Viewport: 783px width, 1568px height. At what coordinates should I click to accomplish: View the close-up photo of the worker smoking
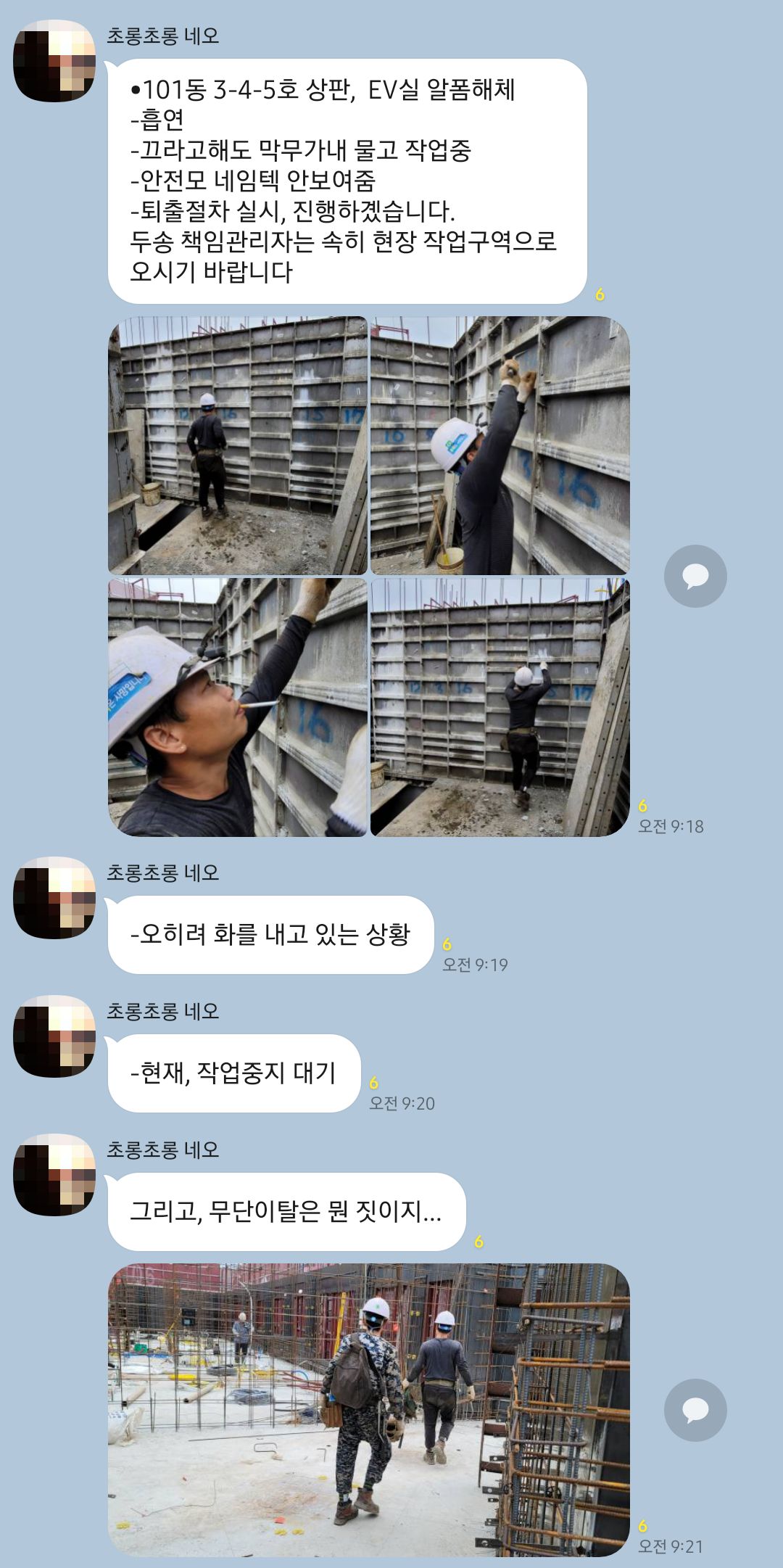pos(238,707)
